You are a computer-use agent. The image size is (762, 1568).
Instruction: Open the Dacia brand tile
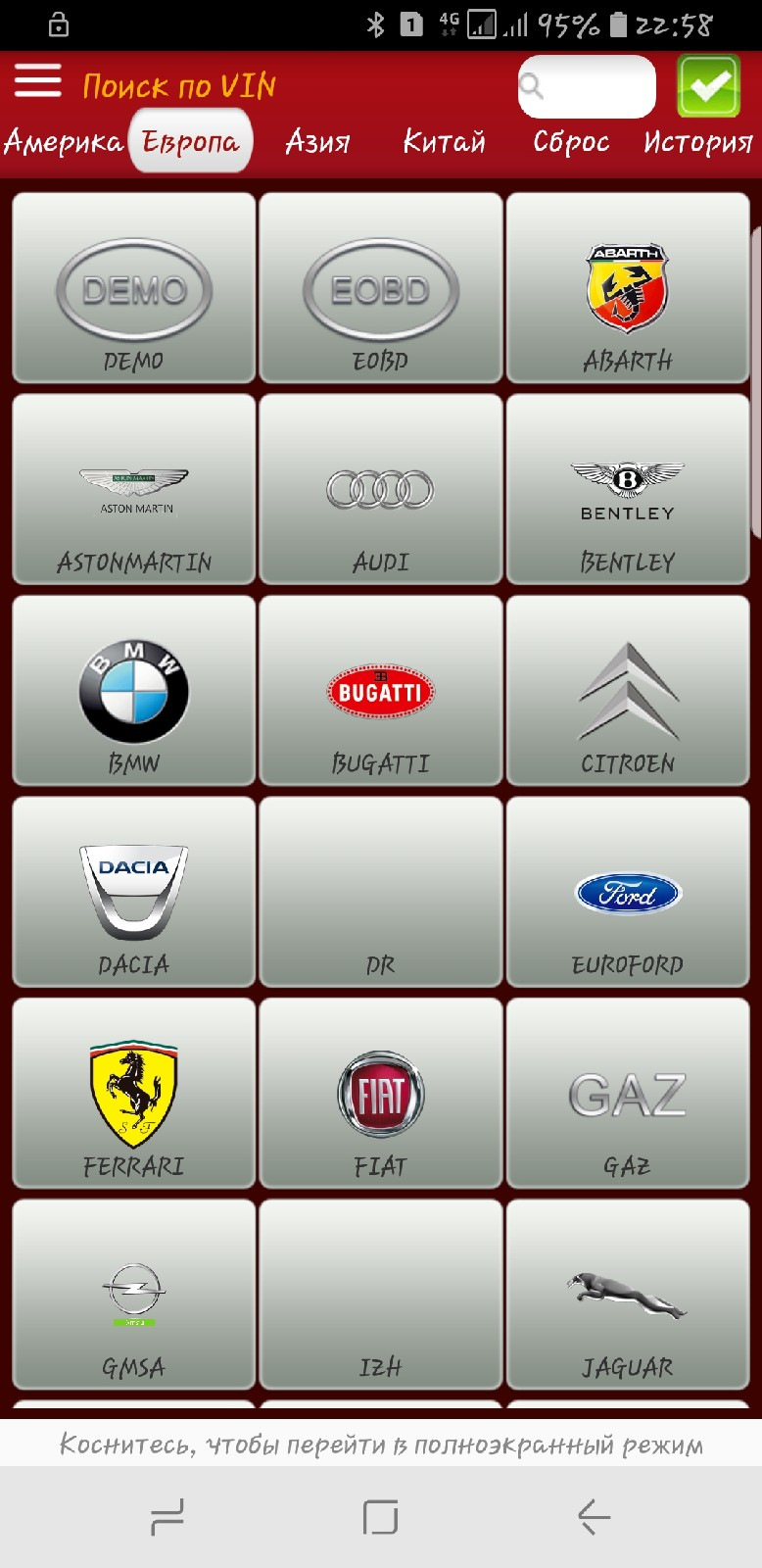click(x=134, y=891)
